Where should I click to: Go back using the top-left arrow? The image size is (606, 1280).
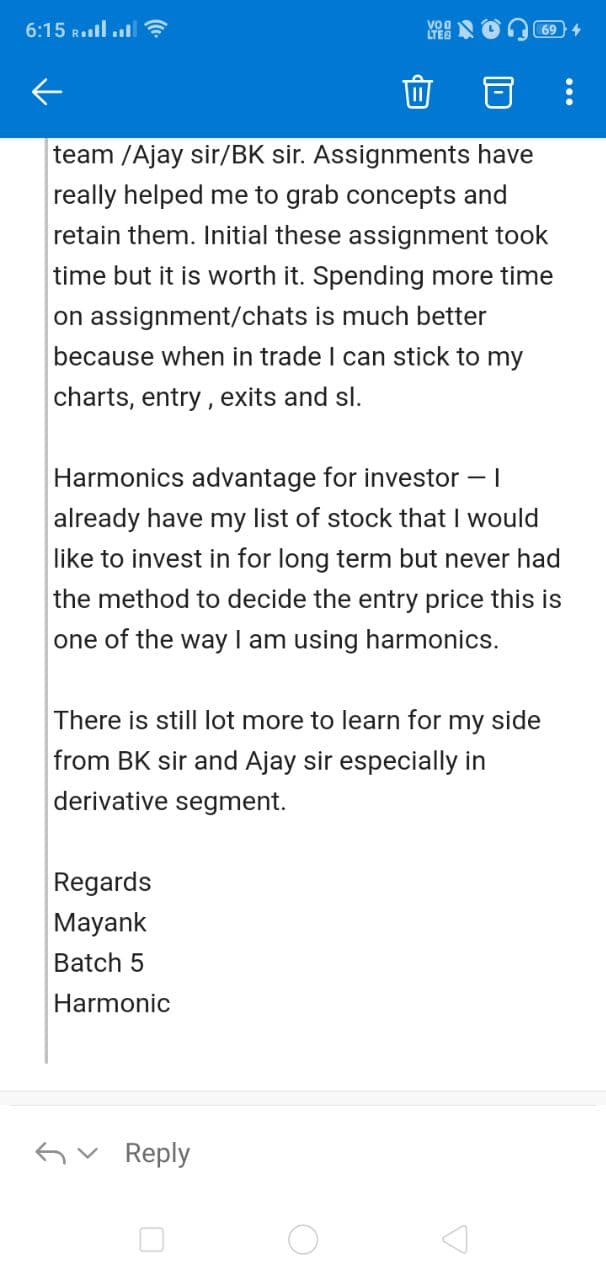click(x=48, y=93)
